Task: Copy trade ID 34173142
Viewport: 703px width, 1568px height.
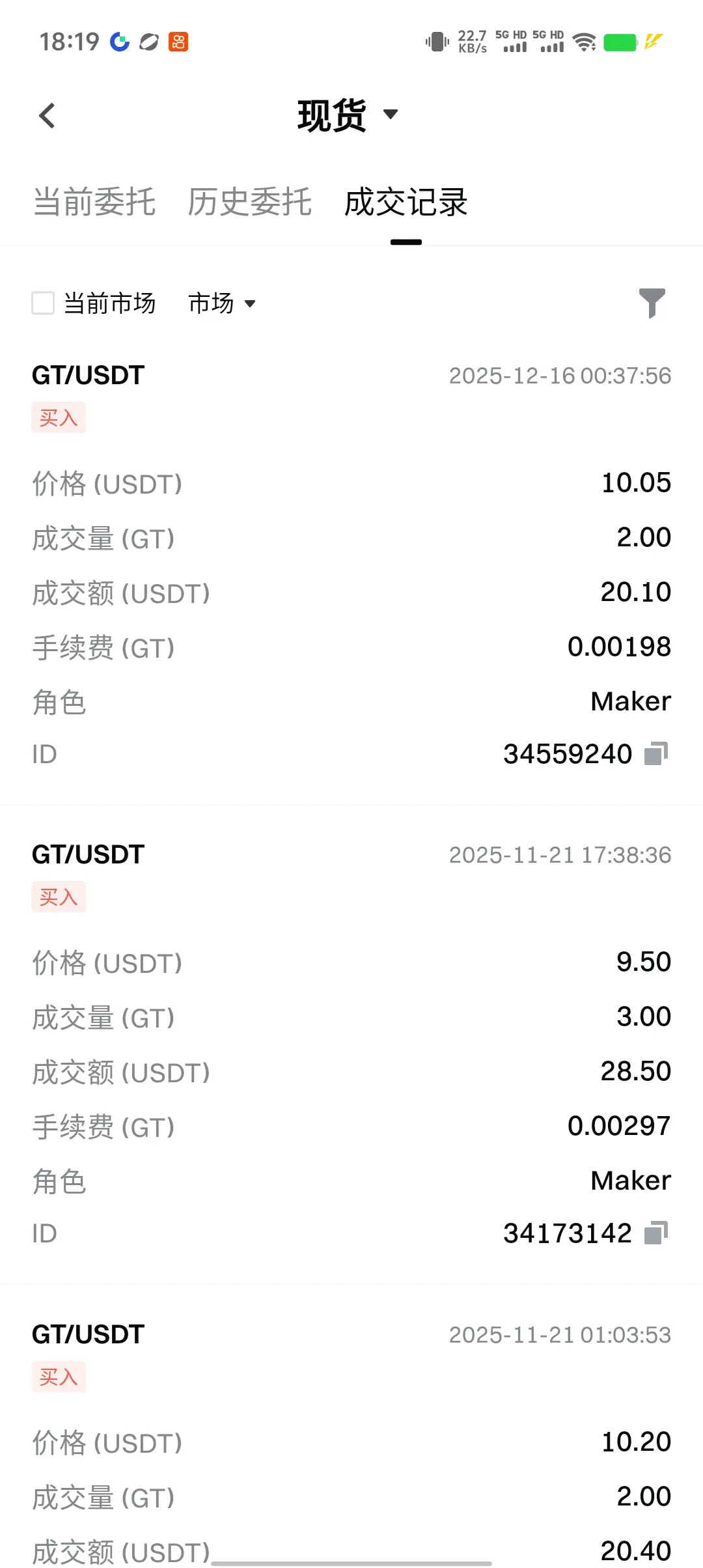Action: click(x=656, y=1233)
